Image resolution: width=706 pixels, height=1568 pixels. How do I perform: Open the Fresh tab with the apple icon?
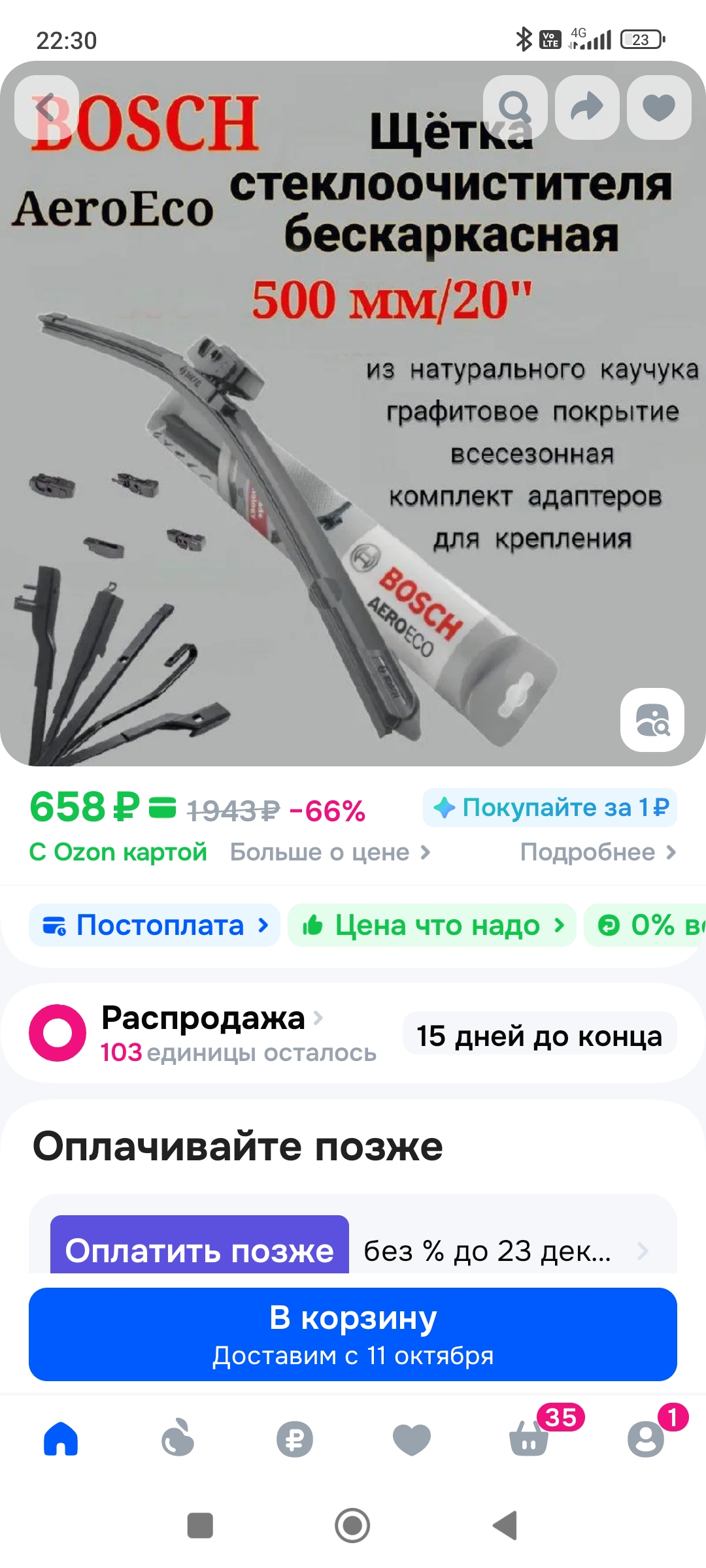178,1439
